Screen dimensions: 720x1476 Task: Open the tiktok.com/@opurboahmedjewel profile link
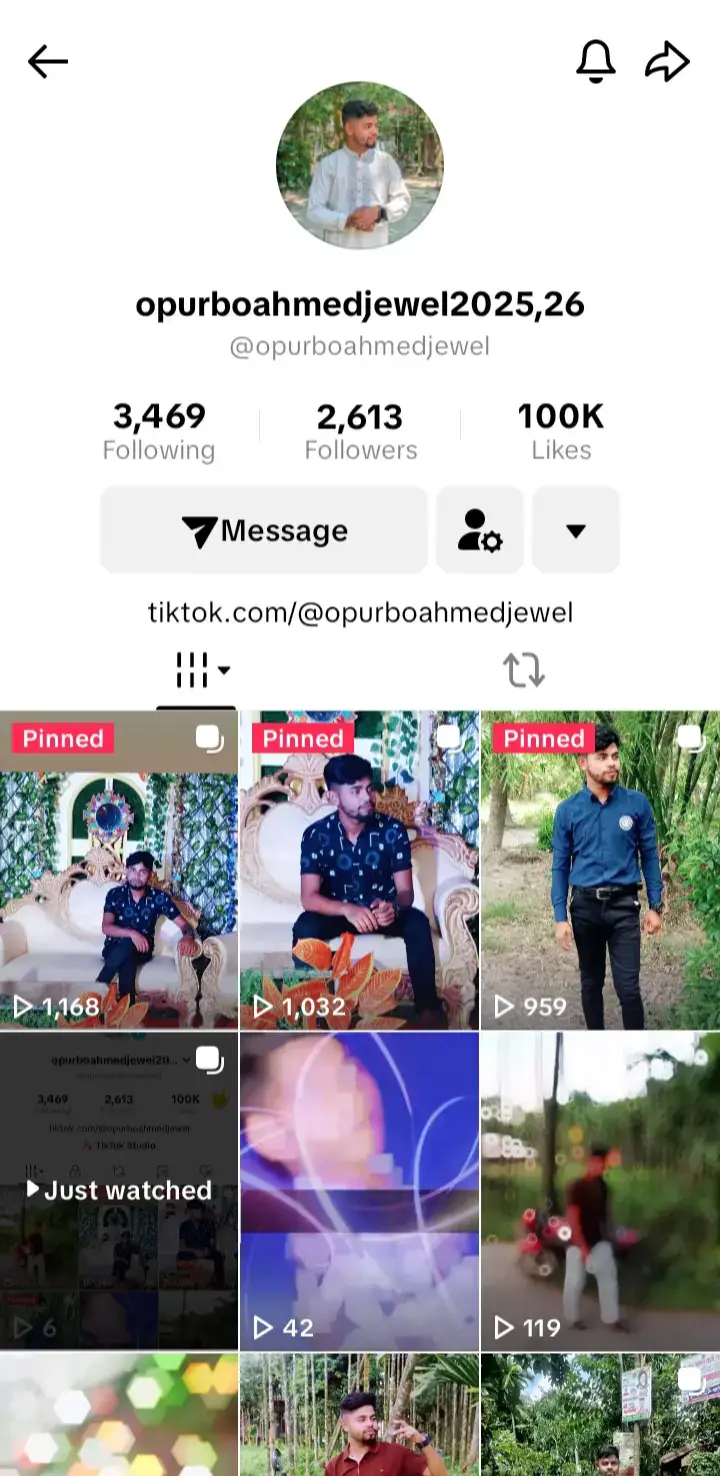(x=360, y=611)
